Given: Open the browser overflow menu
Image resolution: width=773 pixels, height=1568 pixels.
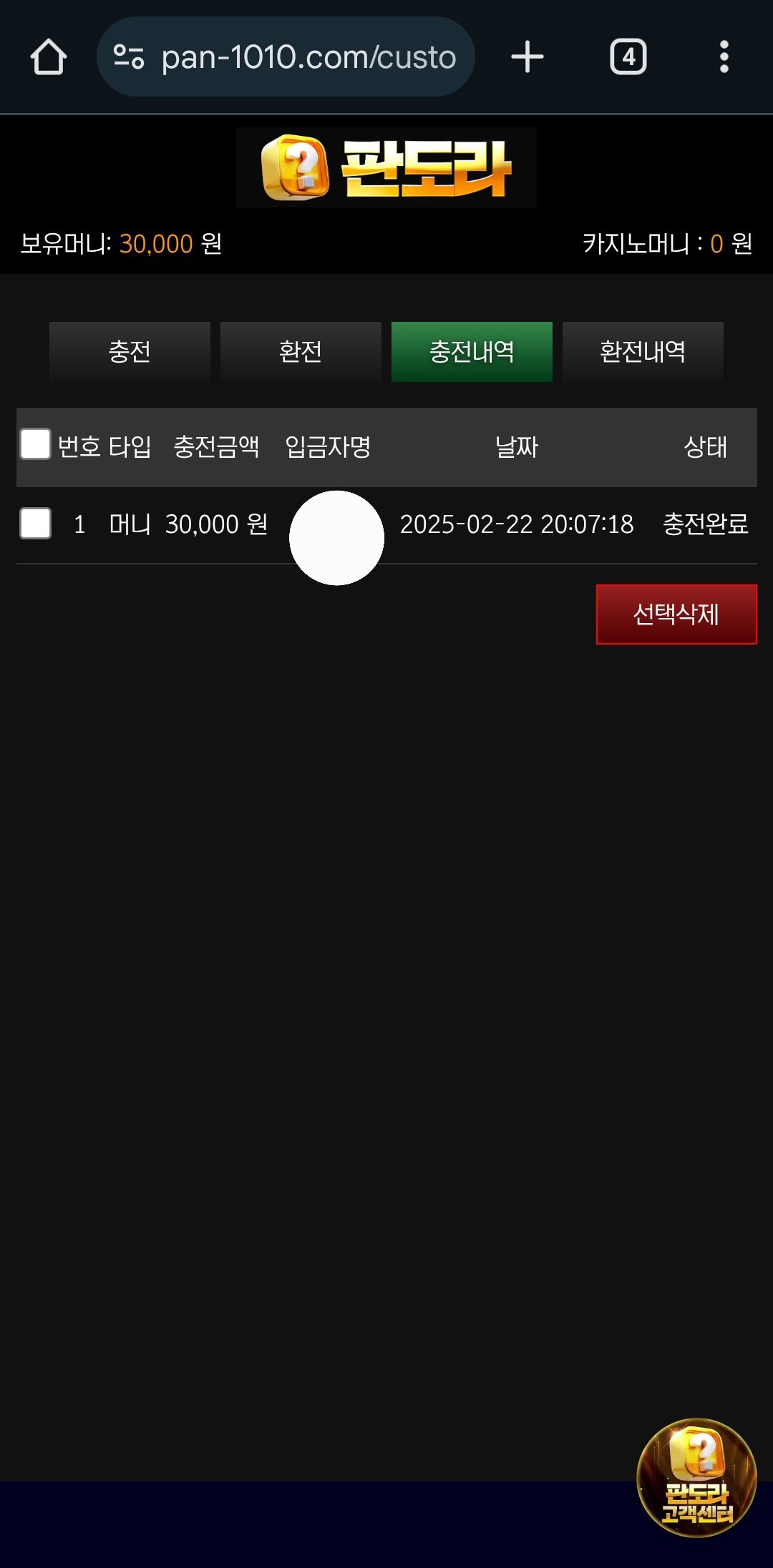Looking at the screenshot, I should (x=724, y=57).
